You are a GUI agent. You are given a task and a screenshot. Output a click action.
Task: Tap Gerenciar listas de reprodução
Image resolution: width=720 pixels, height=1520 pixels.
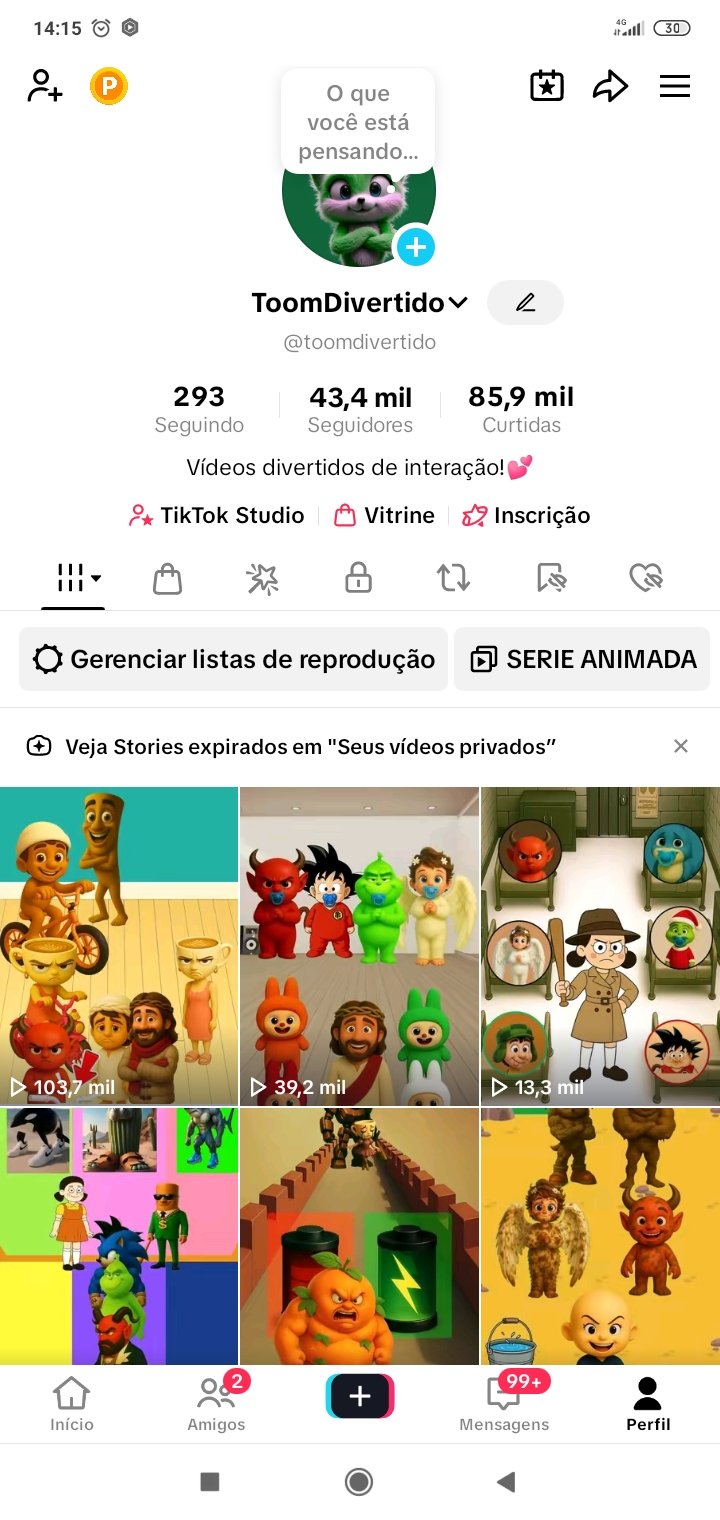coord(233,660)
